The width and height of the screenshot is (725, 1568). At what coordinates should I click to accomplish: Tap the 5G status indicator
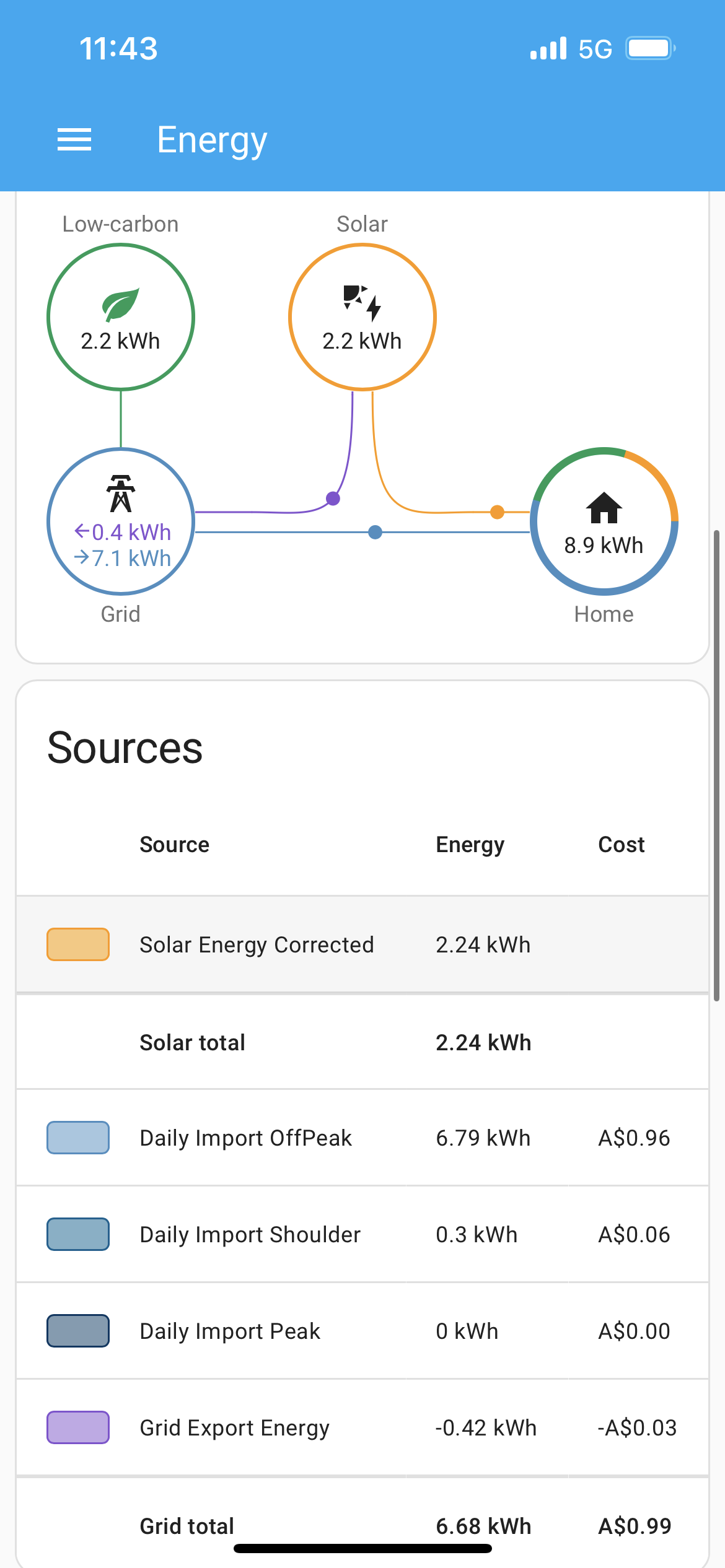pos(594,48)
